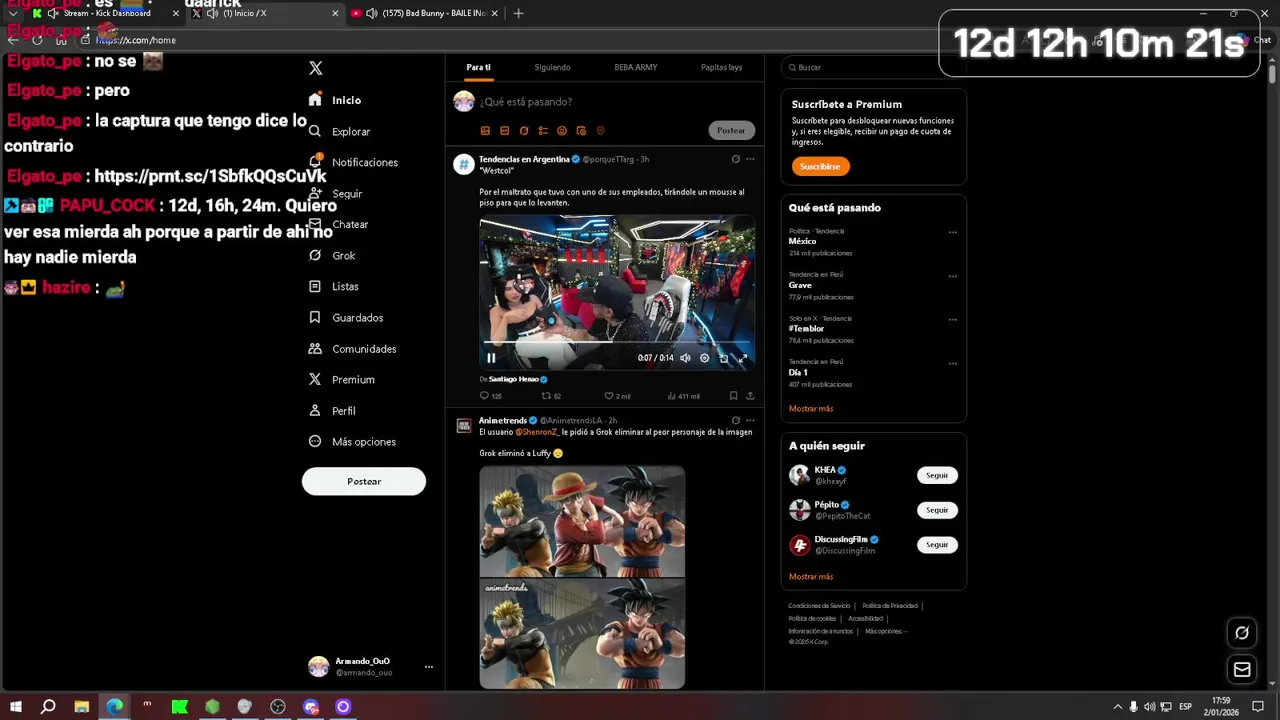Open the Perfil page

pos(343,411)
